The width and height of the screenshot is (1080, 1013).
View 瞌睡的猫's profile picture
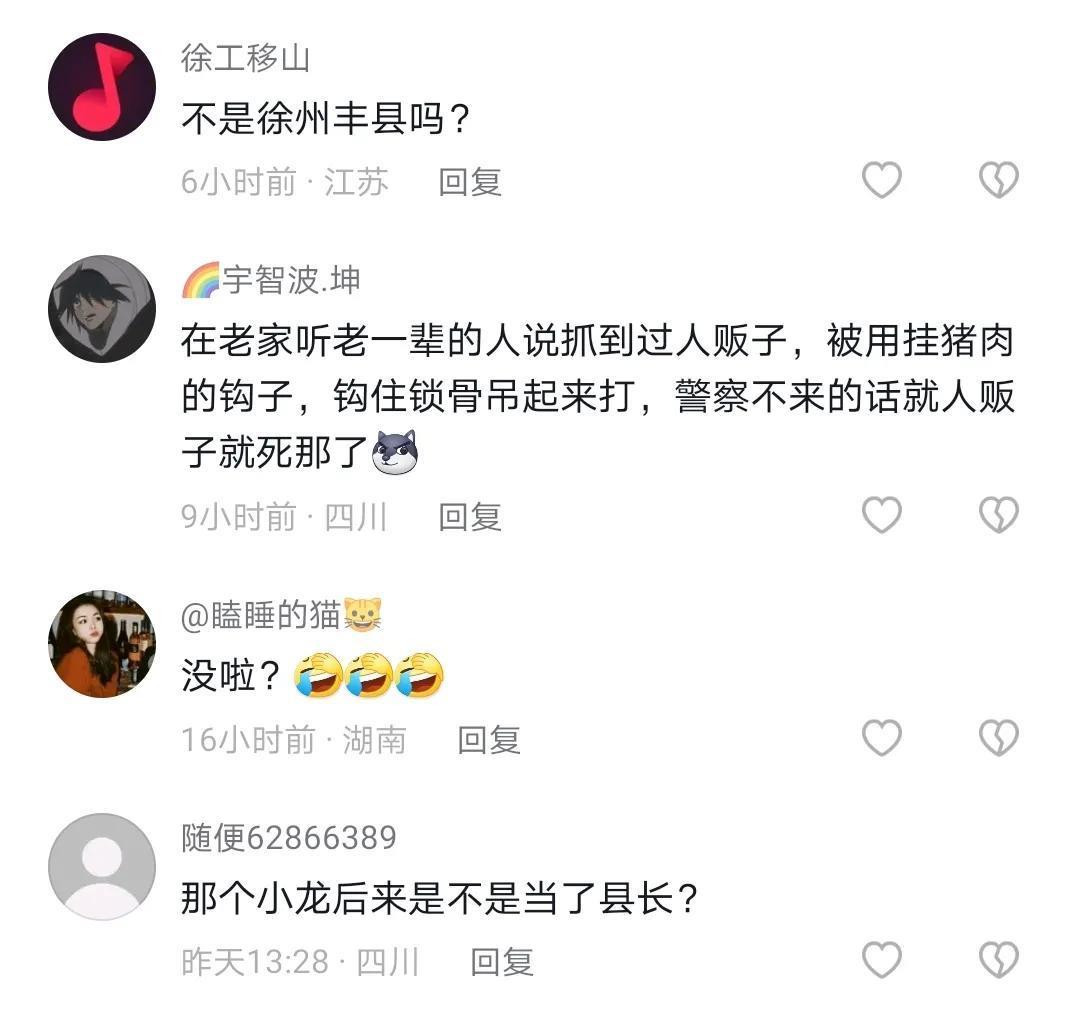102,643
